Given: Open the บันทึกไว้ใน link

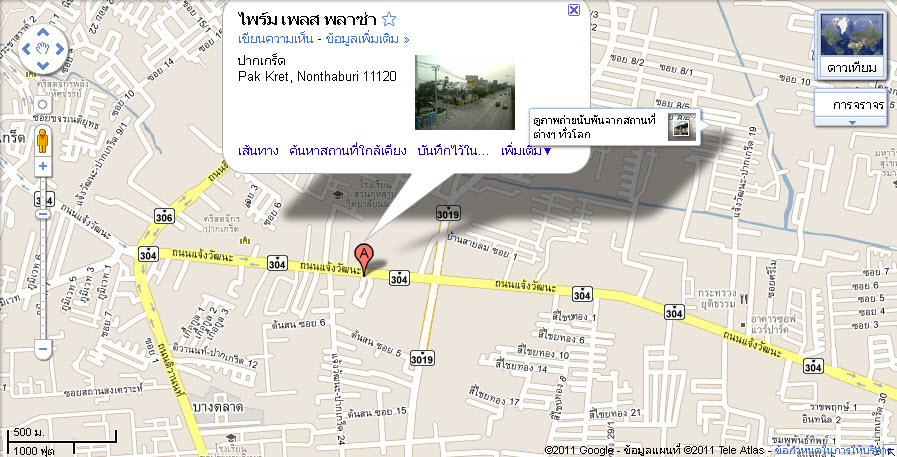Looking at the screenshot, I should 454,151.
